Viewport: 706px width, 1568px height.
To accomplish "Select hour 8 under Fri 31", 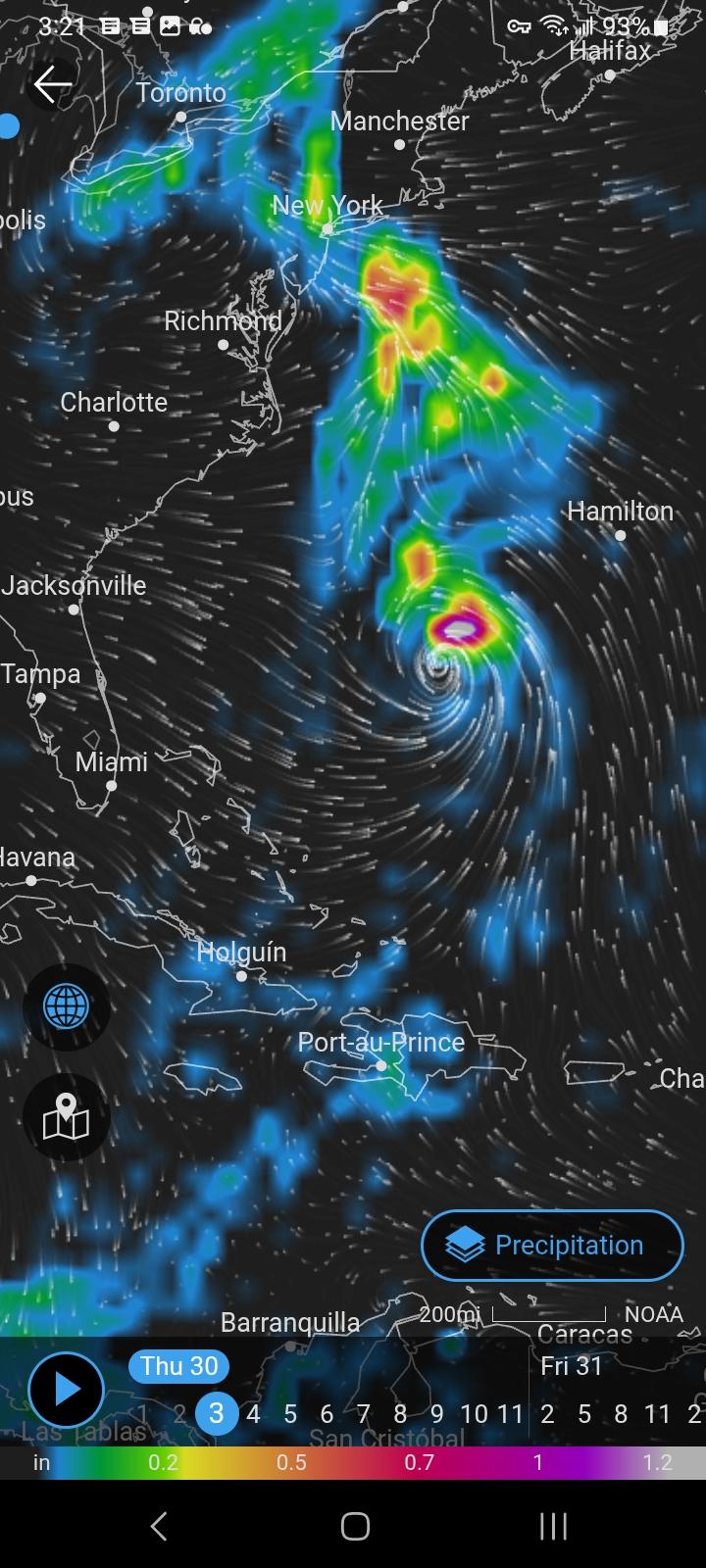I will [x=621, y=1414].
